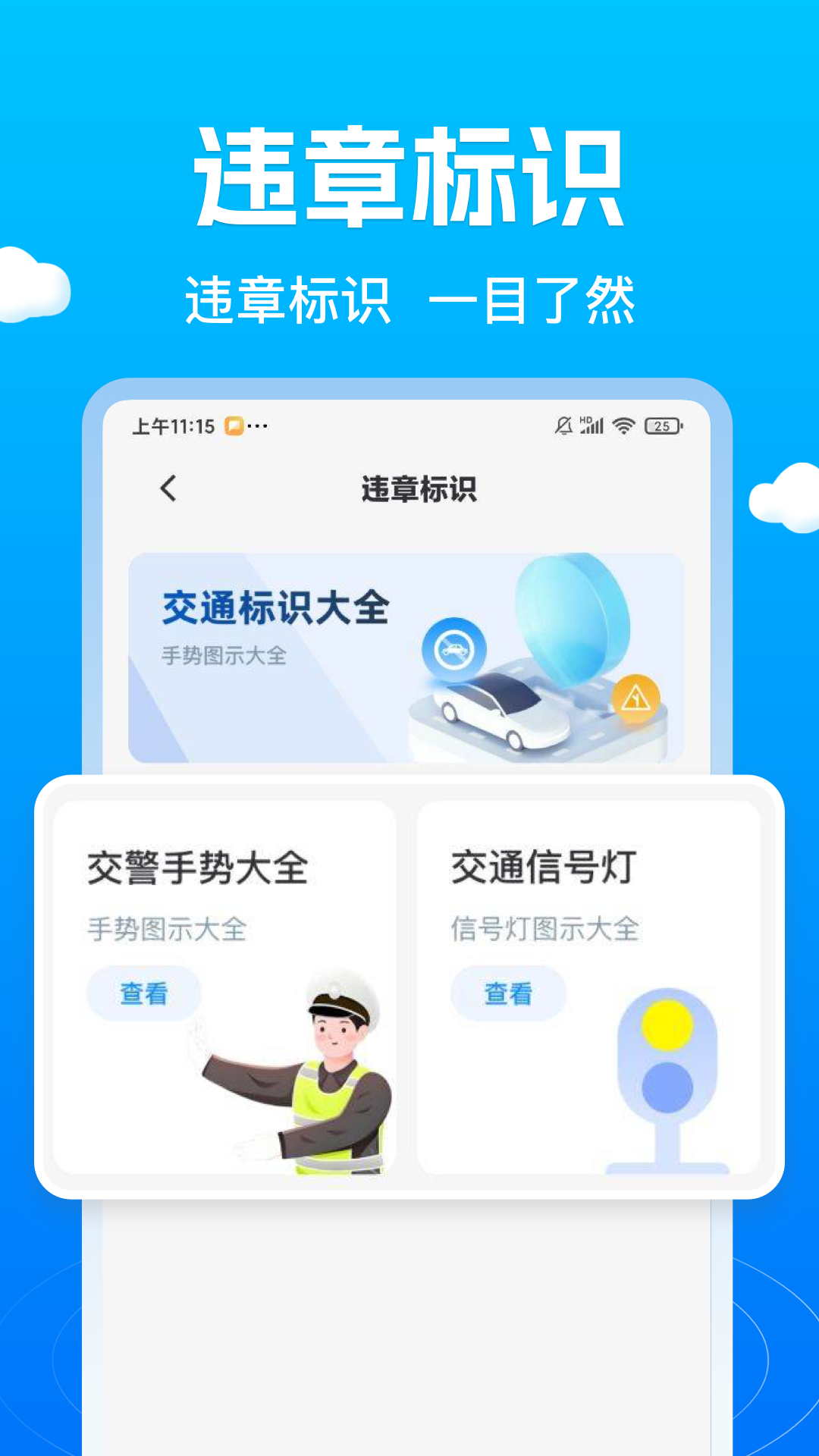
Task: Expand the ellipsis menu in status bar
Action: pos(258,426)
